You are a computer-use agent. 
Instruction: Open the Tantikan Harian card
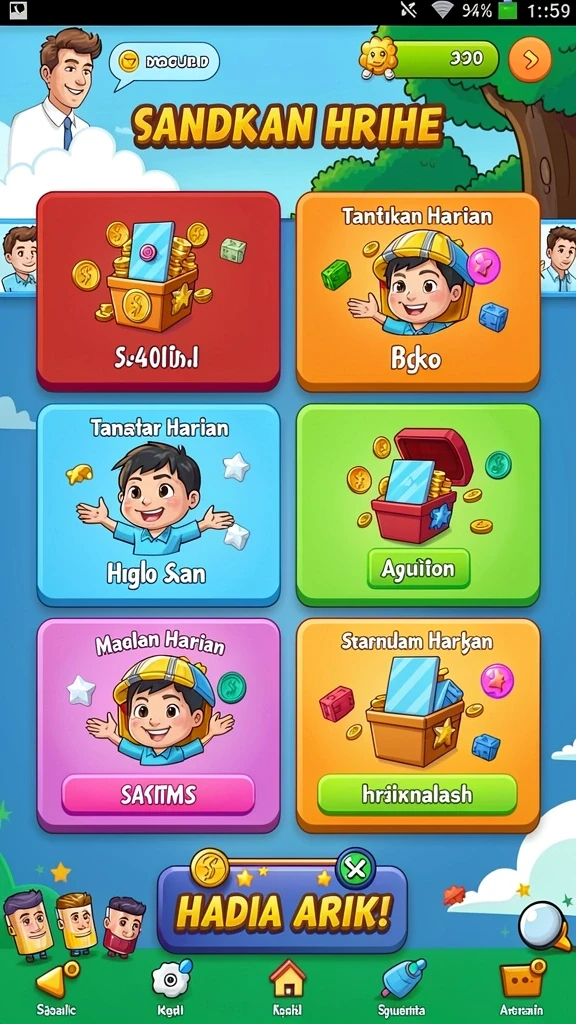tap(418, 291)
